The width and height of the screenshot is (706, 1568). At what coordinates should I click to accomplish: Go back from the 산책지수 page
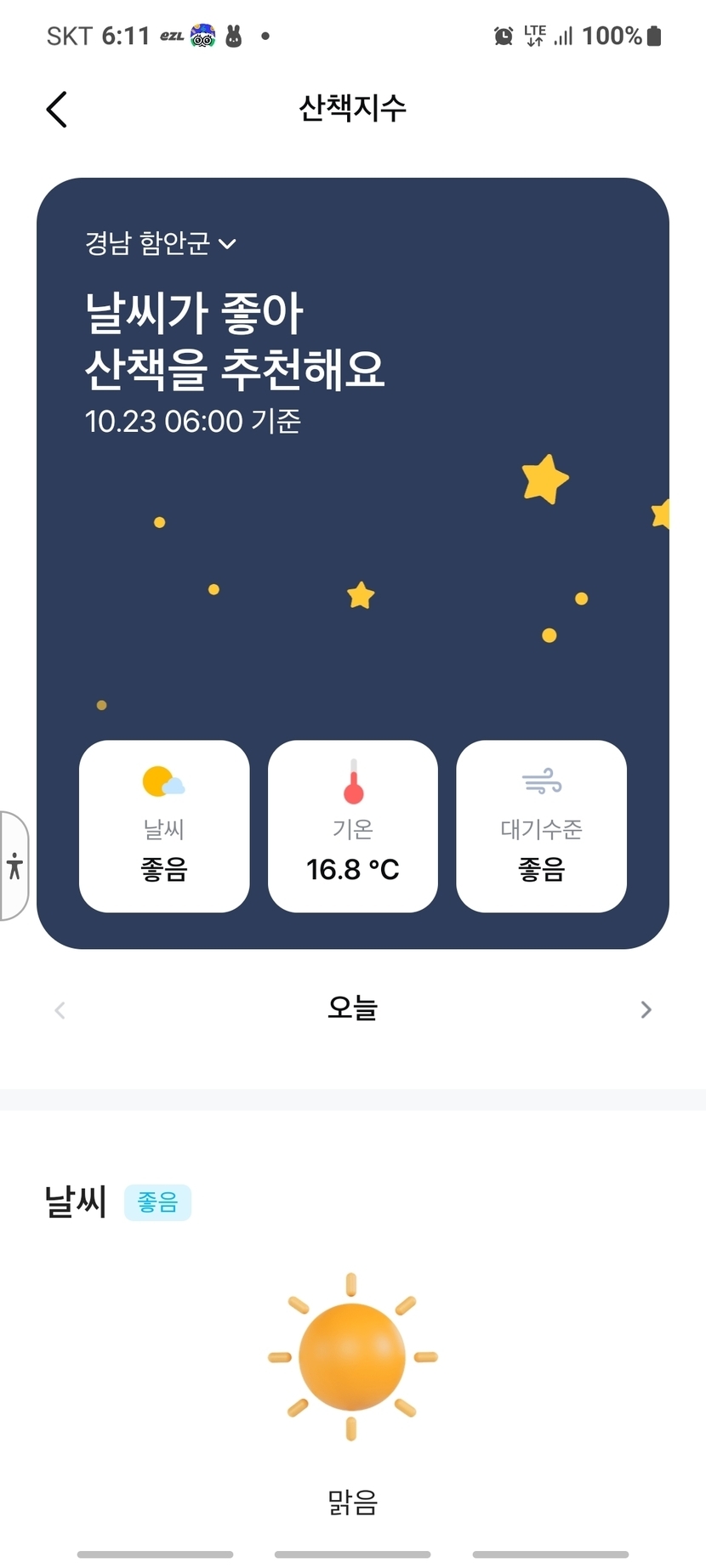click(56, 110)
